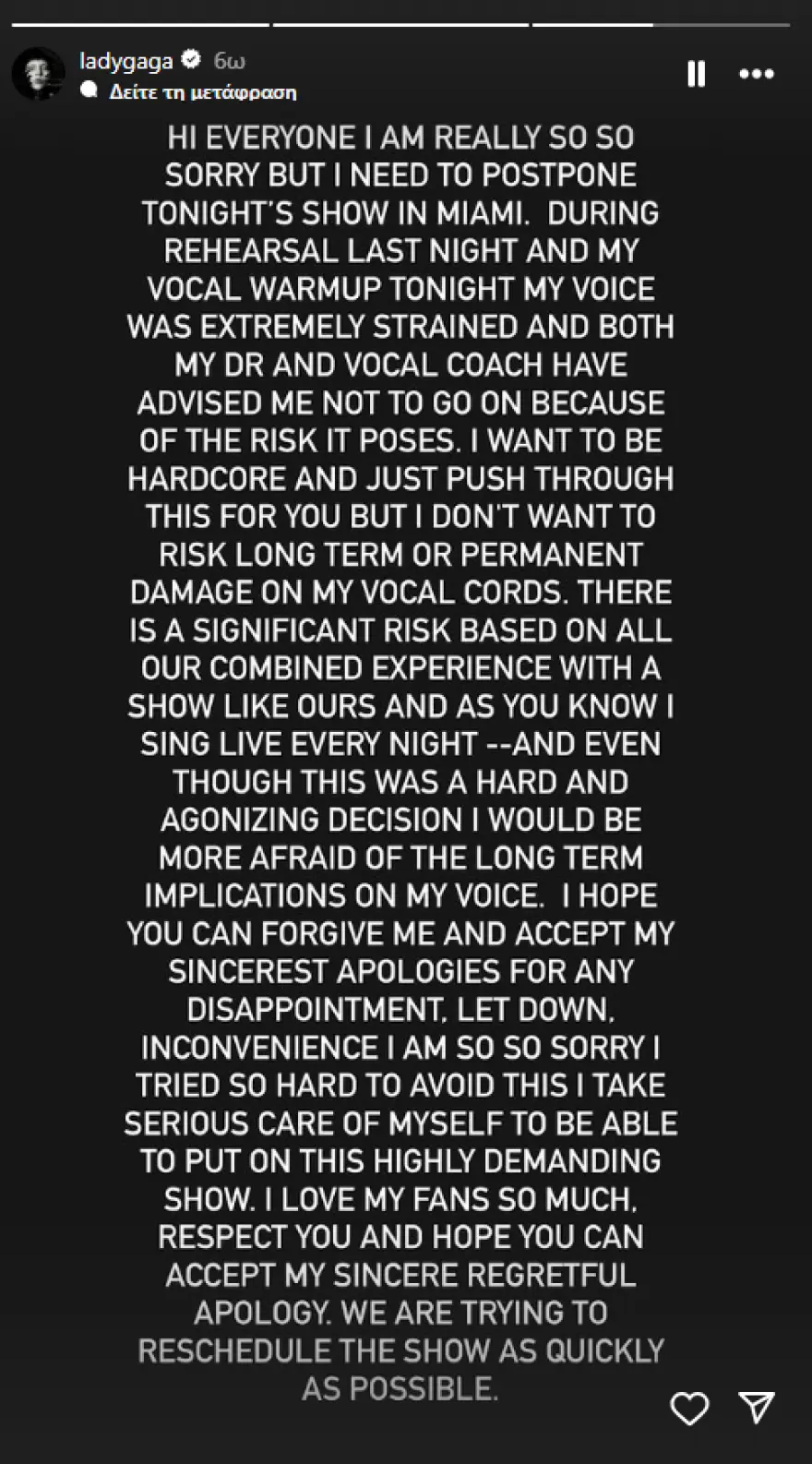The width and height of the screenshot is (812, 1464).
Task: Tap the ladygaga username
Action: click(126, 61)
